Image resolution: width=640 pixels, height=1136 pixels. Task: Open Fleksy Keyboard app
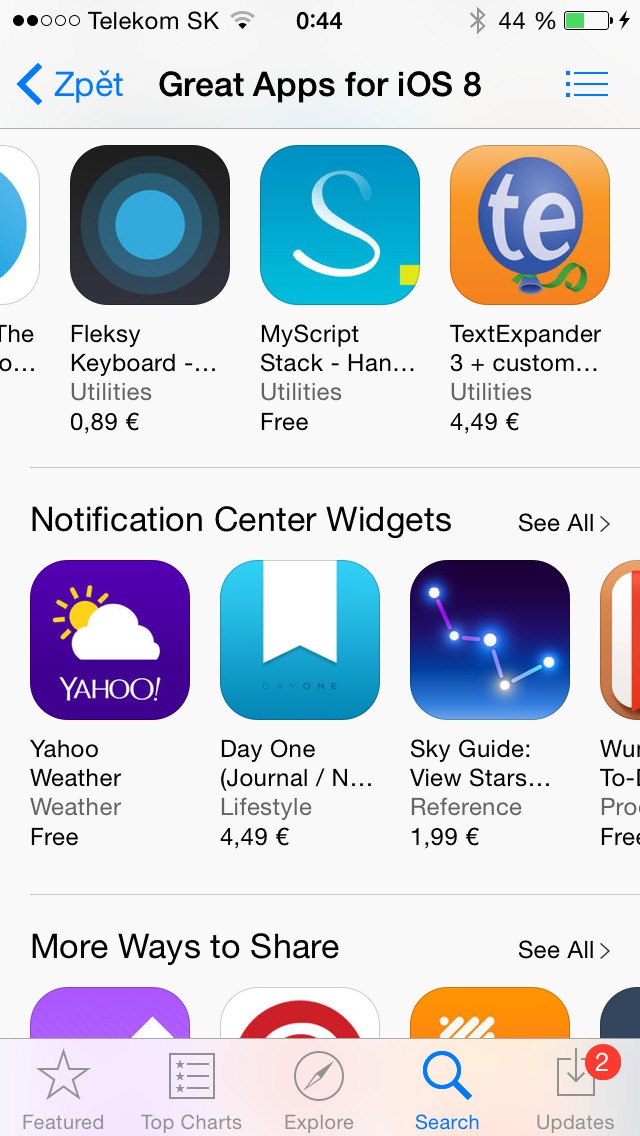click(x=150, y=225)
